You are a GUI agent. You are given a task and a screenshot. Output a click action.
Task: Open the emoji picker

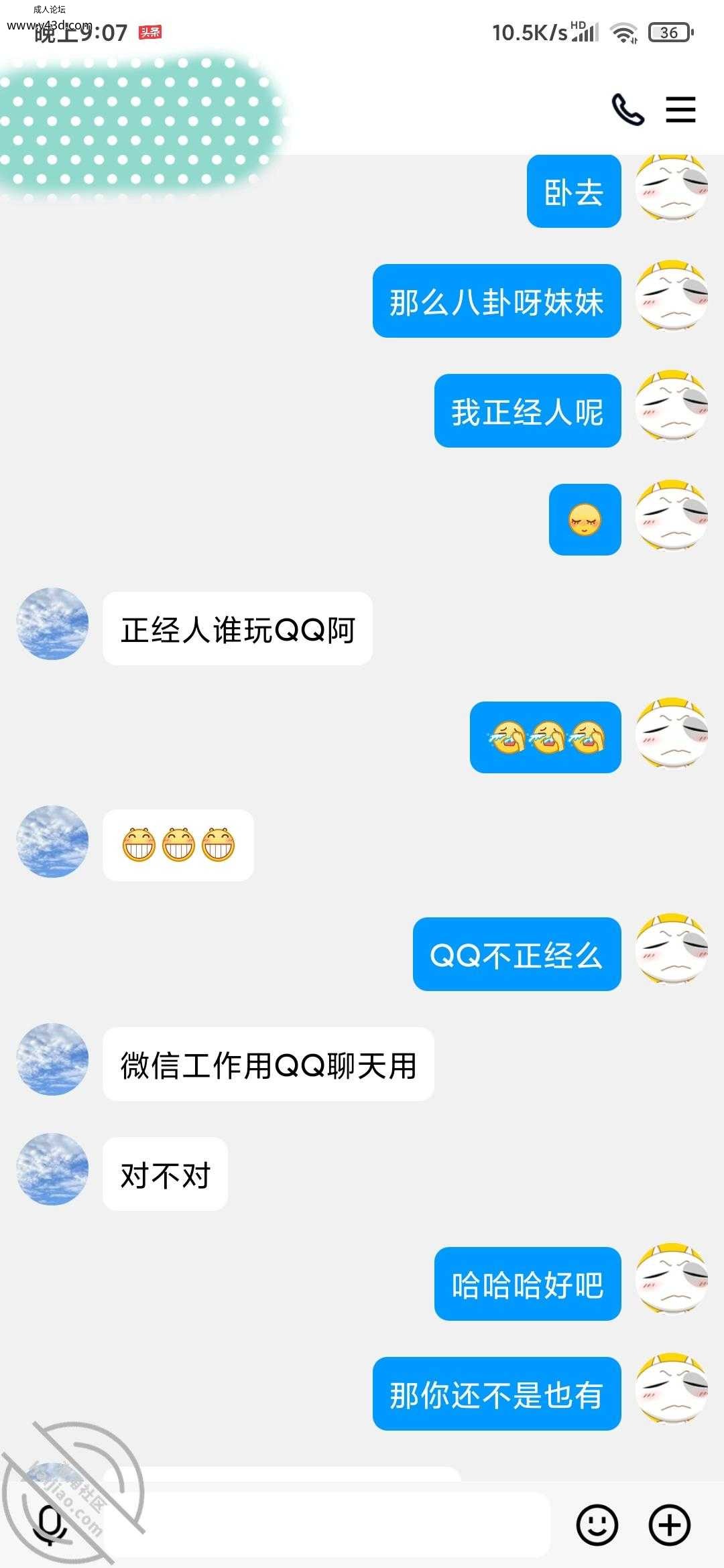point(597,1525)
